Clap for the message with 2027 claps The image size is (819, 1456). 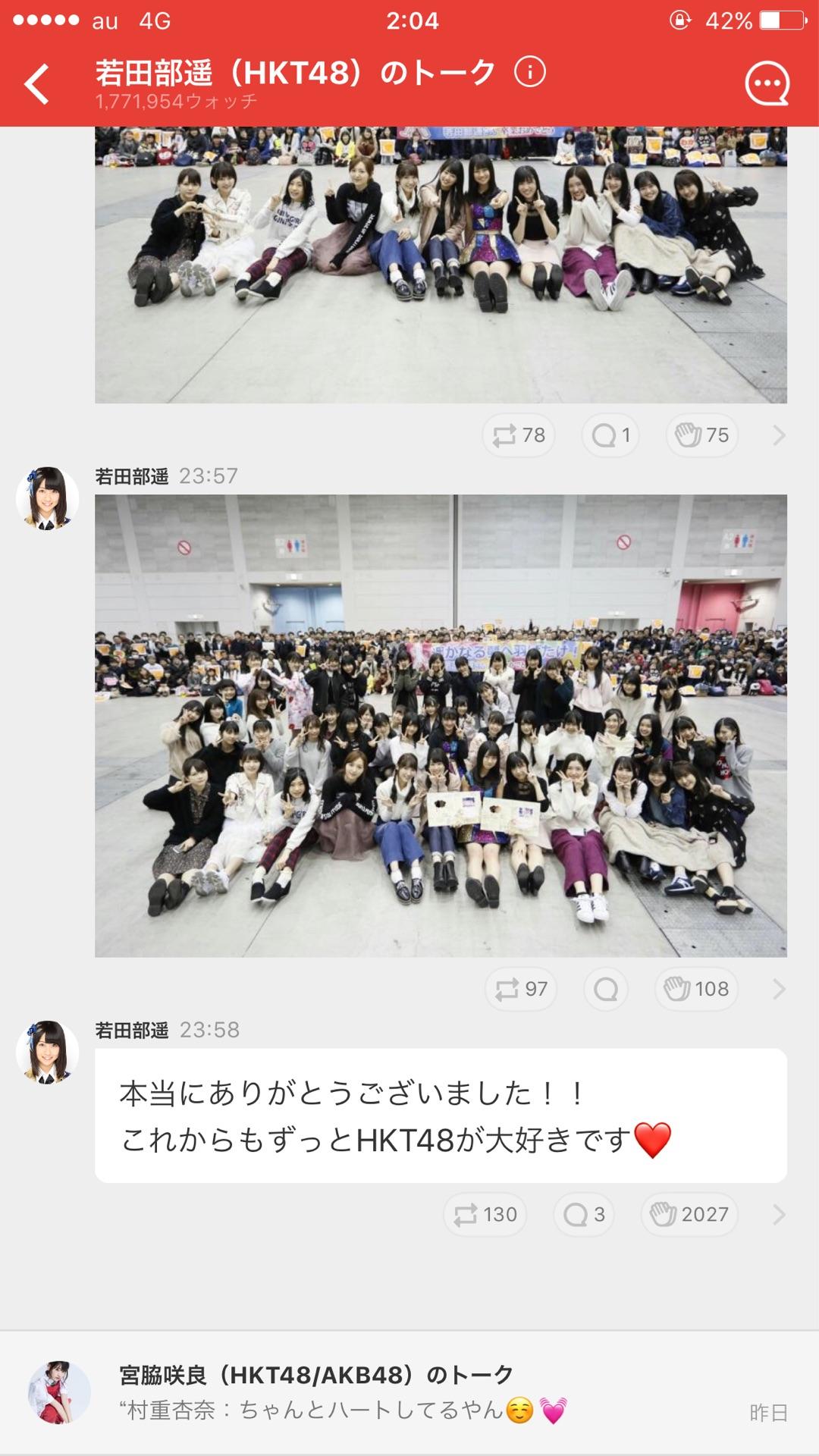(689, 1215)
